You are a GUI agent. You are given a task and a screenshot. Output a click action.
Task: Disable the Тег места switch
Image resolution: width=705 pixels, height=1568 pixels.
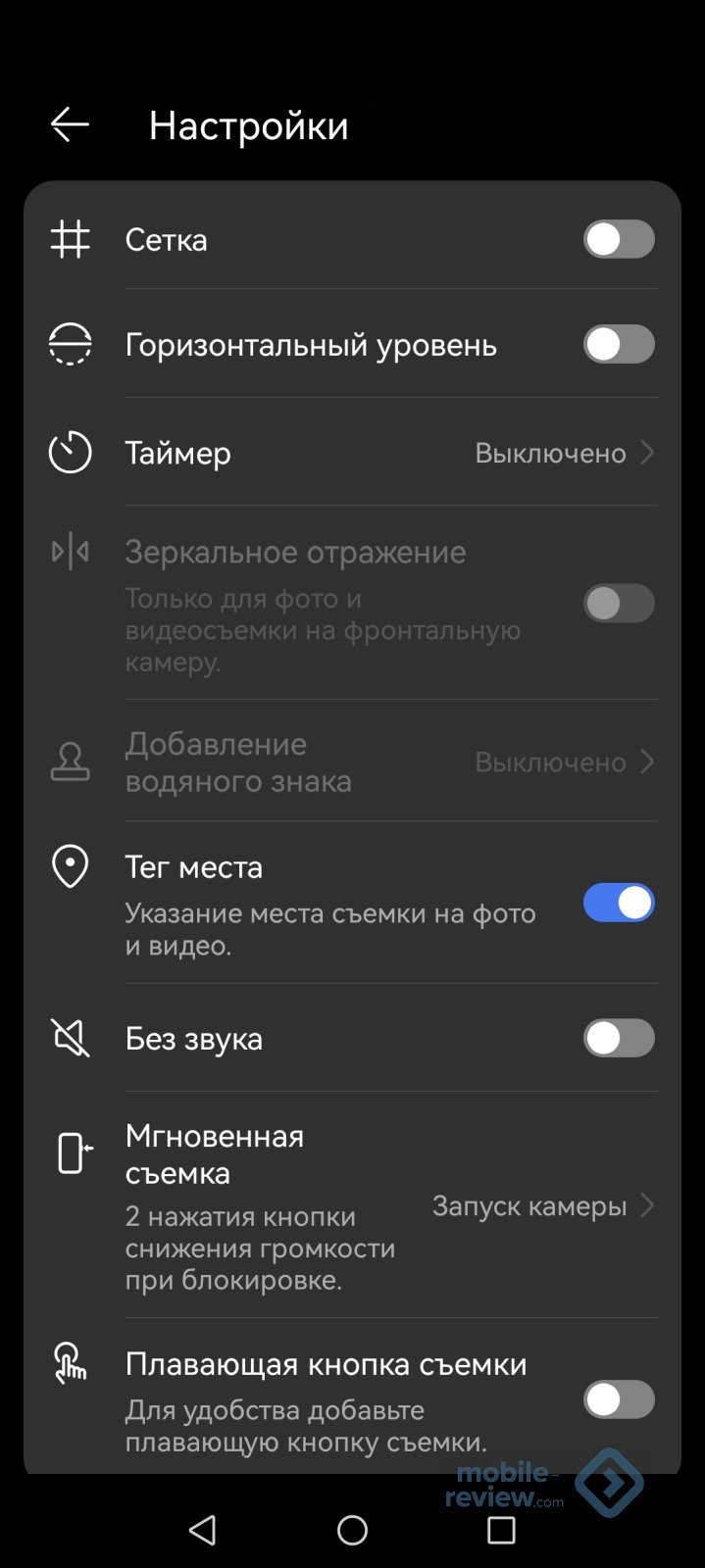[619, 903]
